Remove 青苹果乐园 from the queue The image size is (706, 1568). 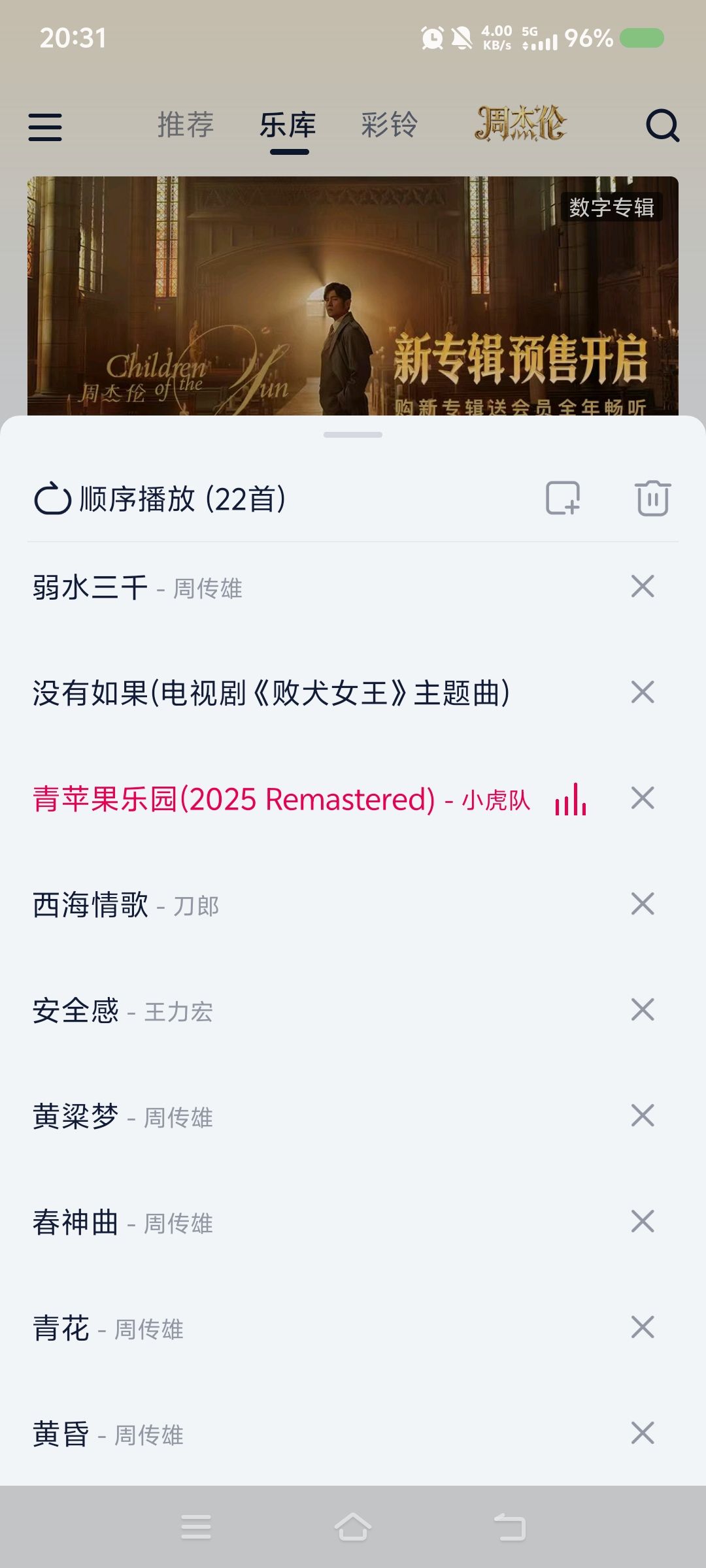coord(643,798)
